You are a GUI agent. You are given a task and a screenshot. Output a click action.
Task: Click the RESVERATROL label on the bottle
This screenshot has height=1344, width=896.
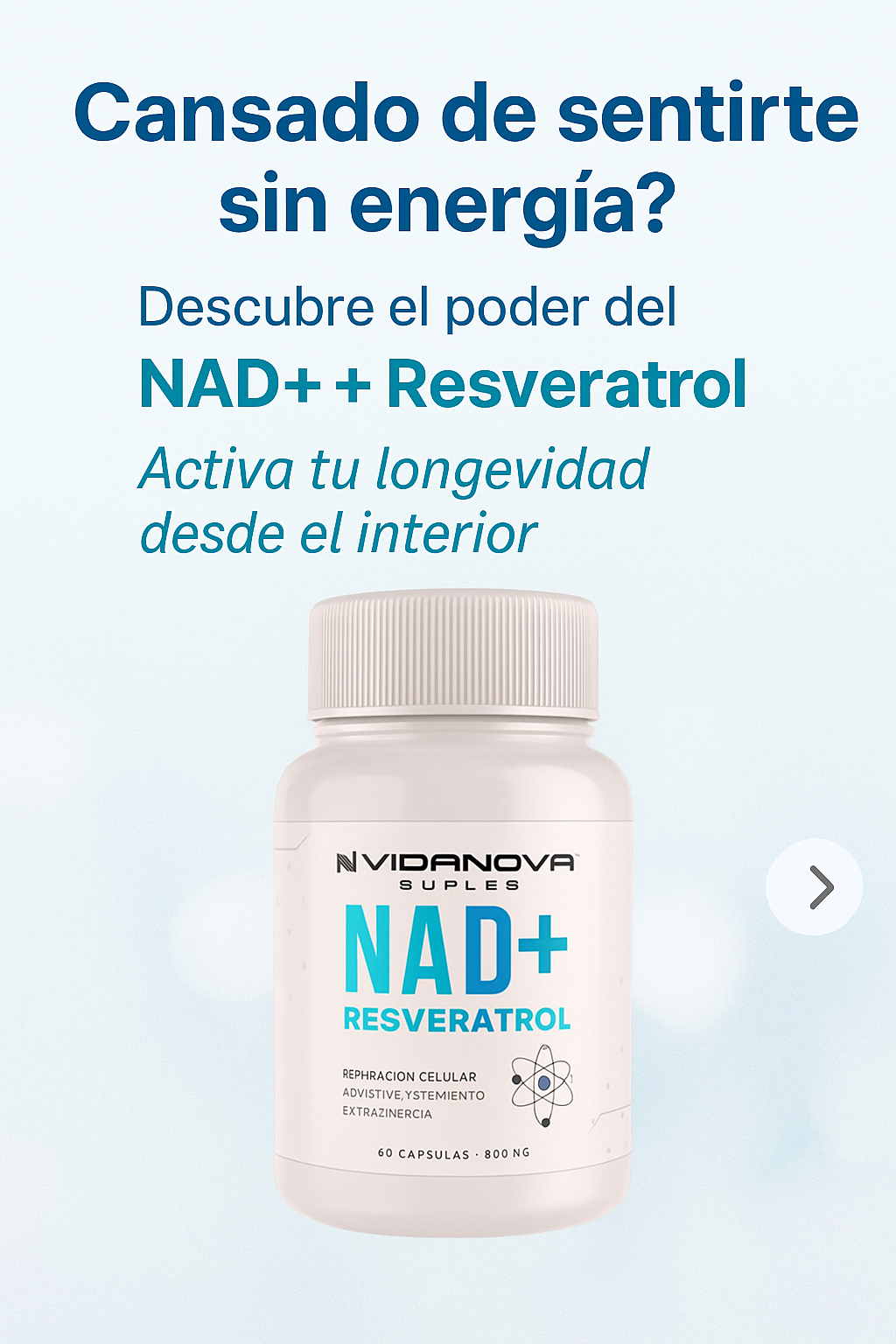coord(455,1019)
